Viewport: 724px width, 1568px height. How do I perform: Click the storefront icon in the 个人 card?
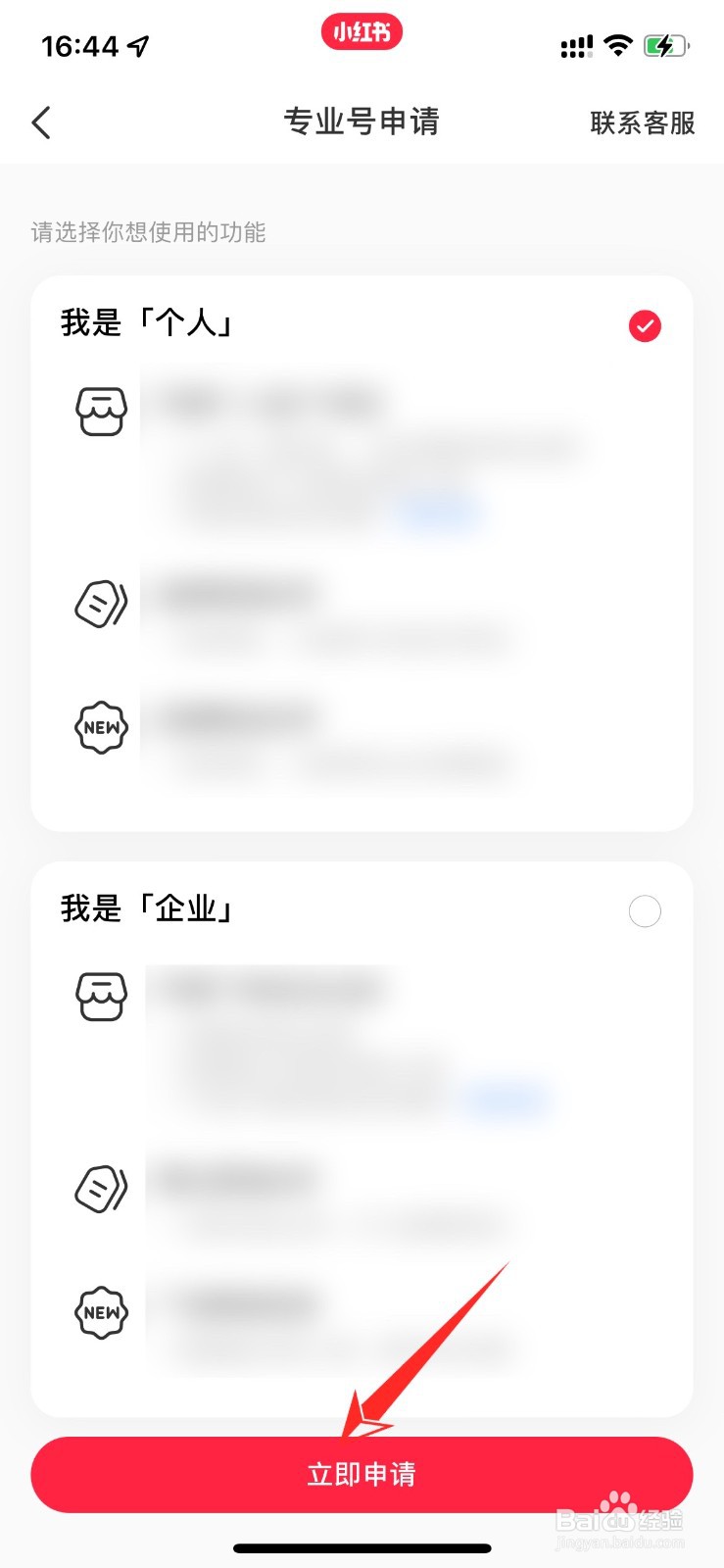coord(101,411)
